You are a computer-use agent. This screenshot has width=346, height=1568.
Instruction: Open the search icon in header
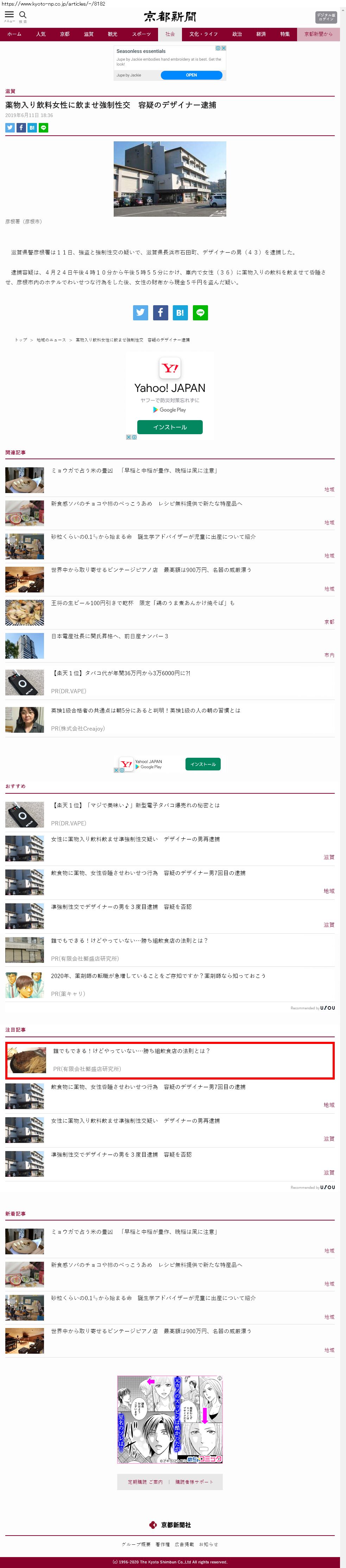(23, 15)
